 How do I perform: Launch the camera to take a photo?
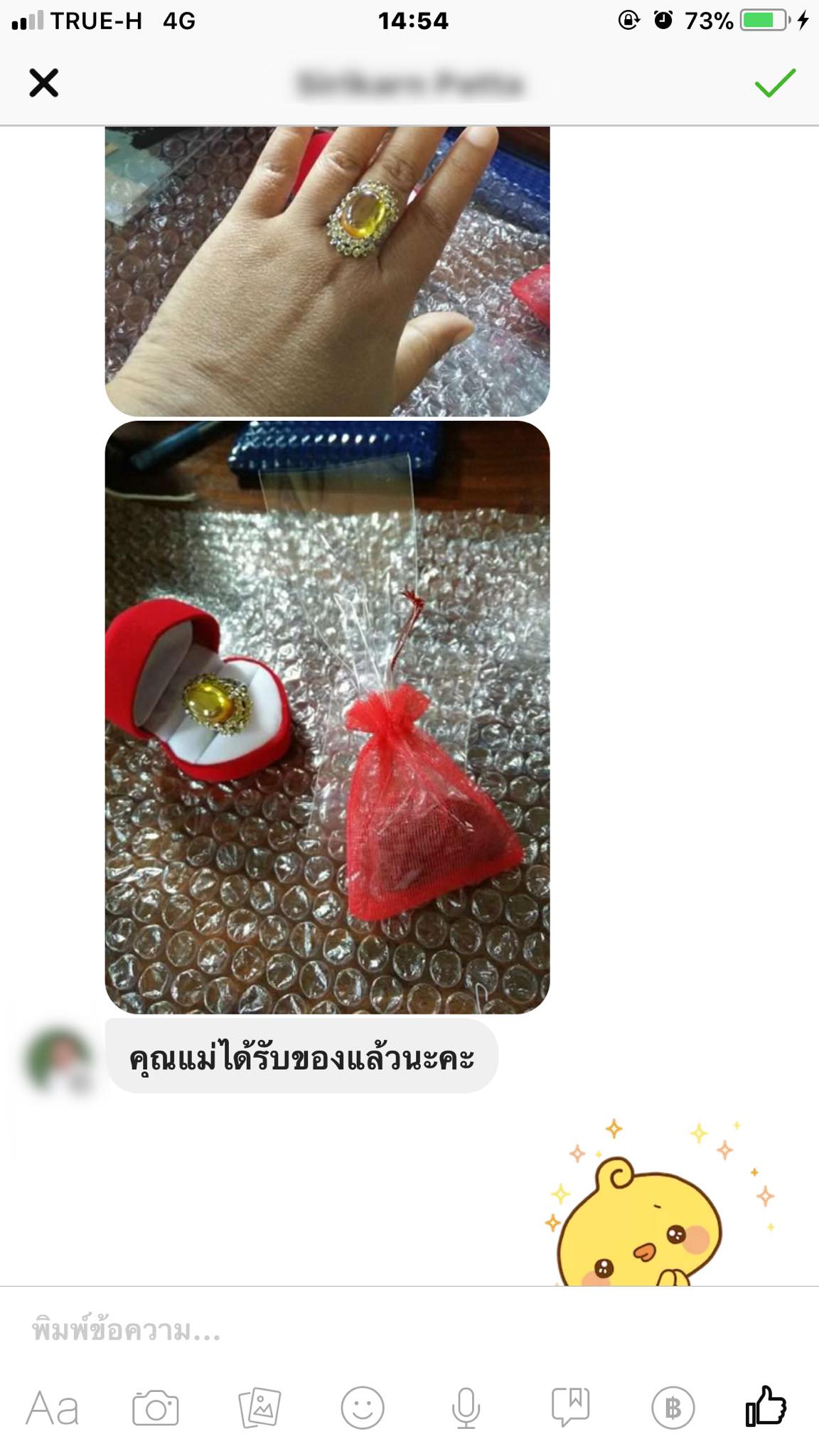(156, 1408)
